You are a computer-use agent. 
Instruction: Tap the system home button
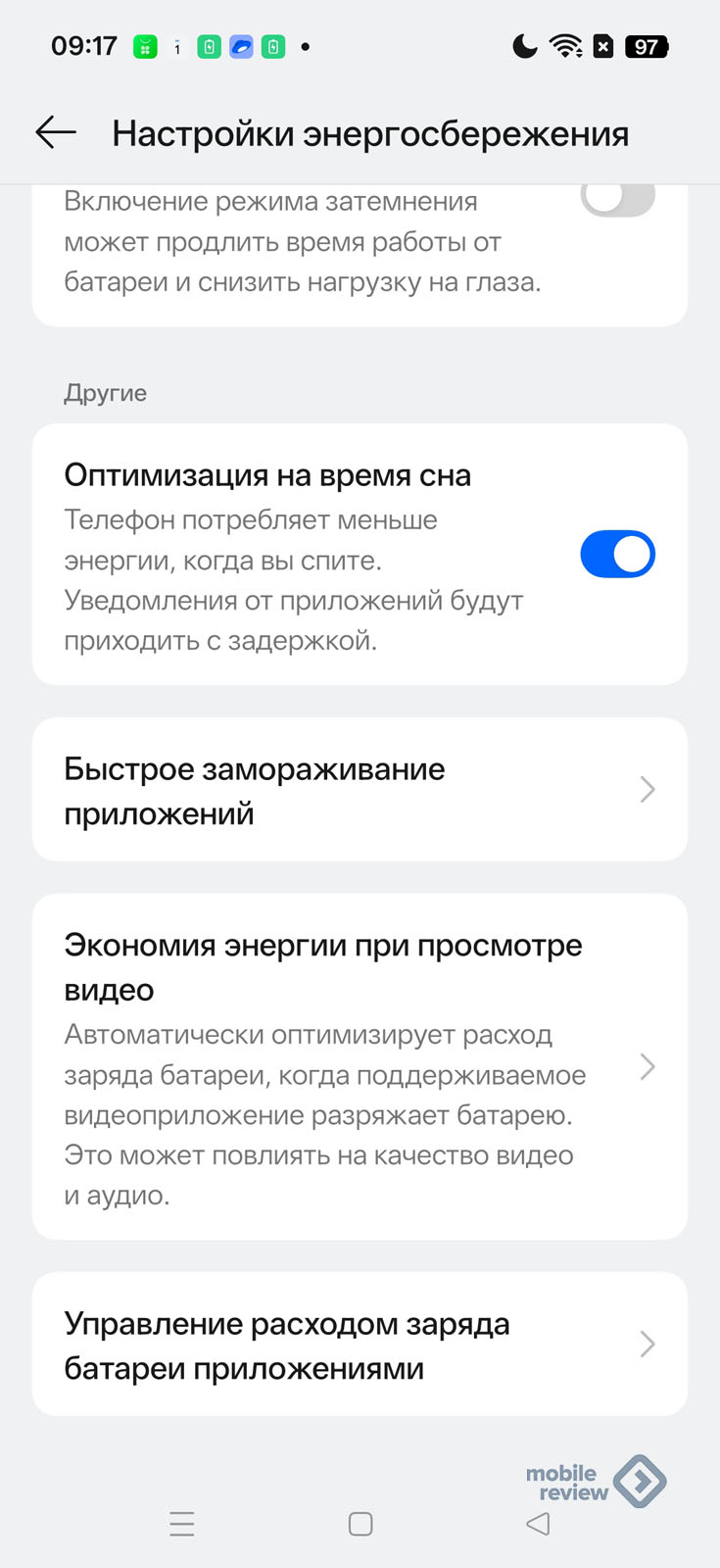tap(360, 1524)
